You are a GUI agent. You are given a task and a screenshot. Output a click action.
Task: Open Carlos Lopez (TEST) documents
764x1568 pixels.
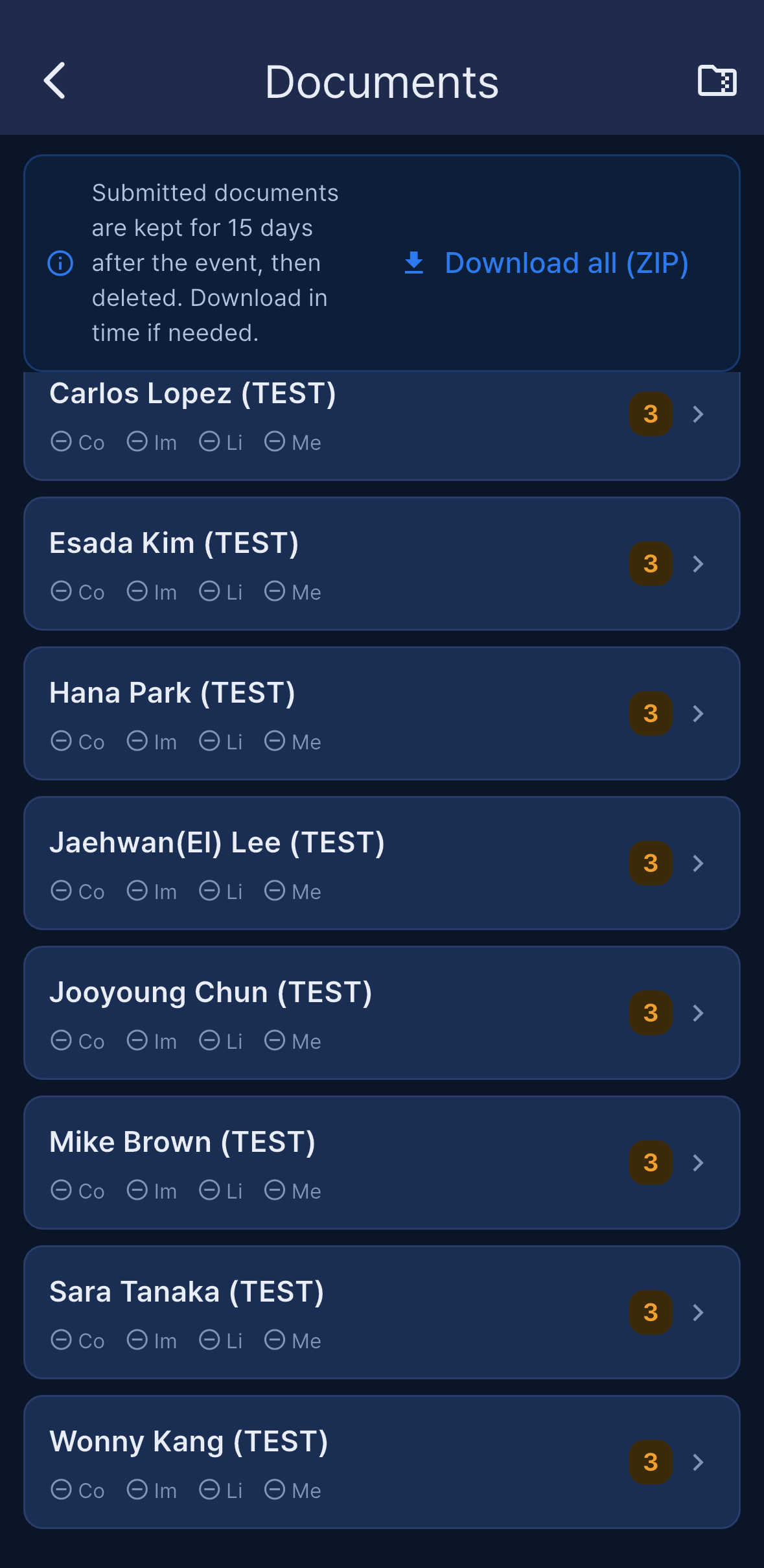click(x=382, y=426)
